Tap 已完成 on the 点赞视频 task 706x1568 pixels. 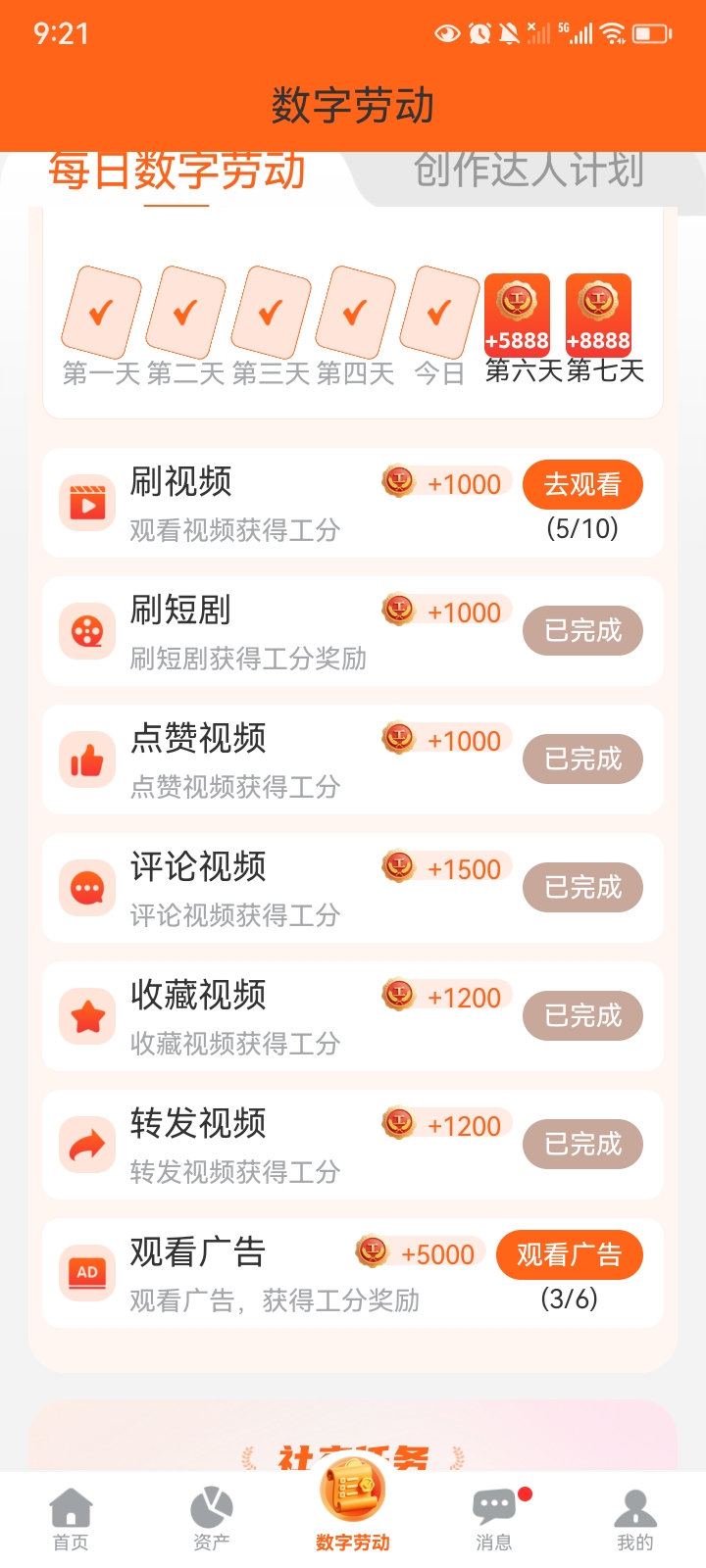(x=582, y=759)
